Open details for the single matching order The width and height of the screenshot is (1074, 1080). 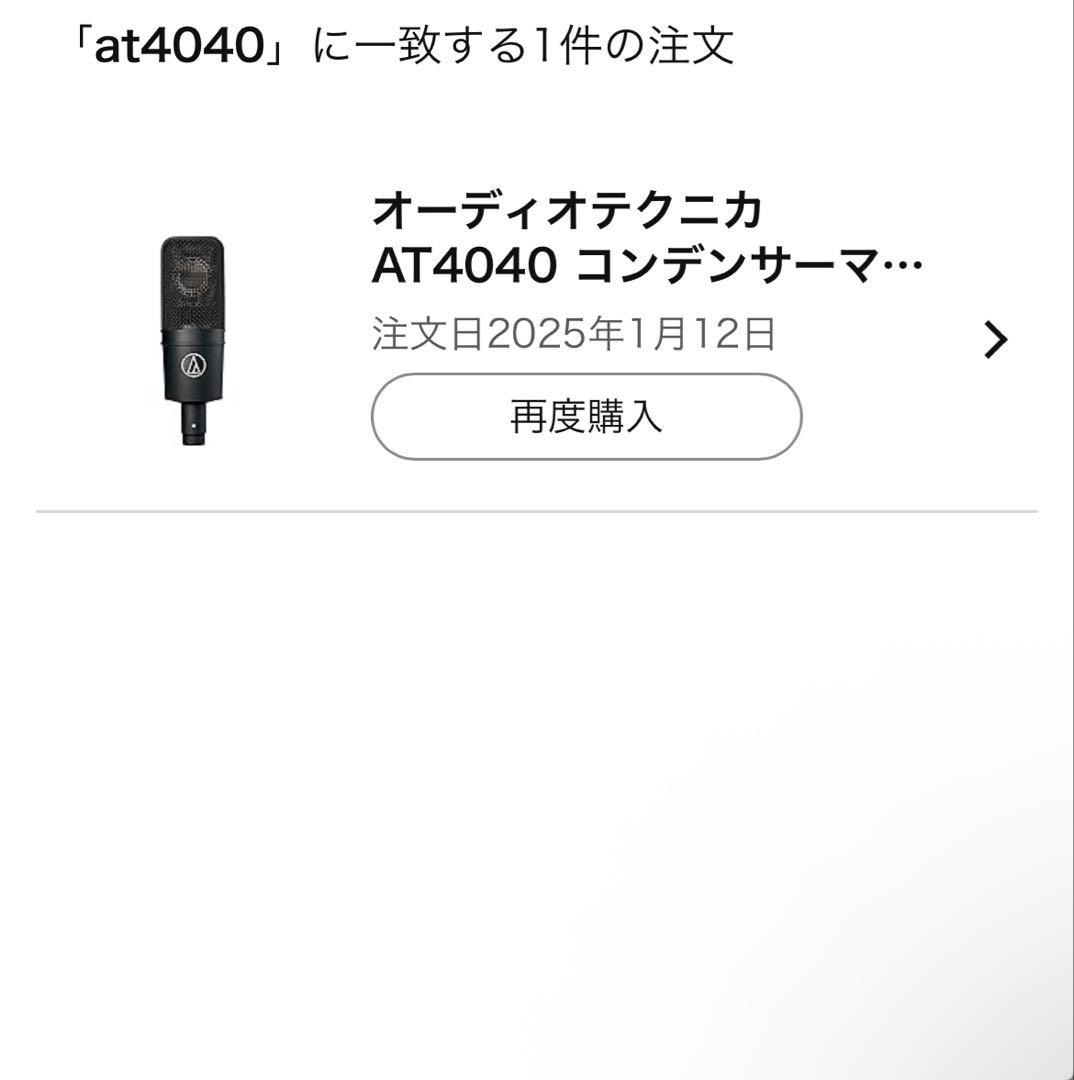coord(995,340)
